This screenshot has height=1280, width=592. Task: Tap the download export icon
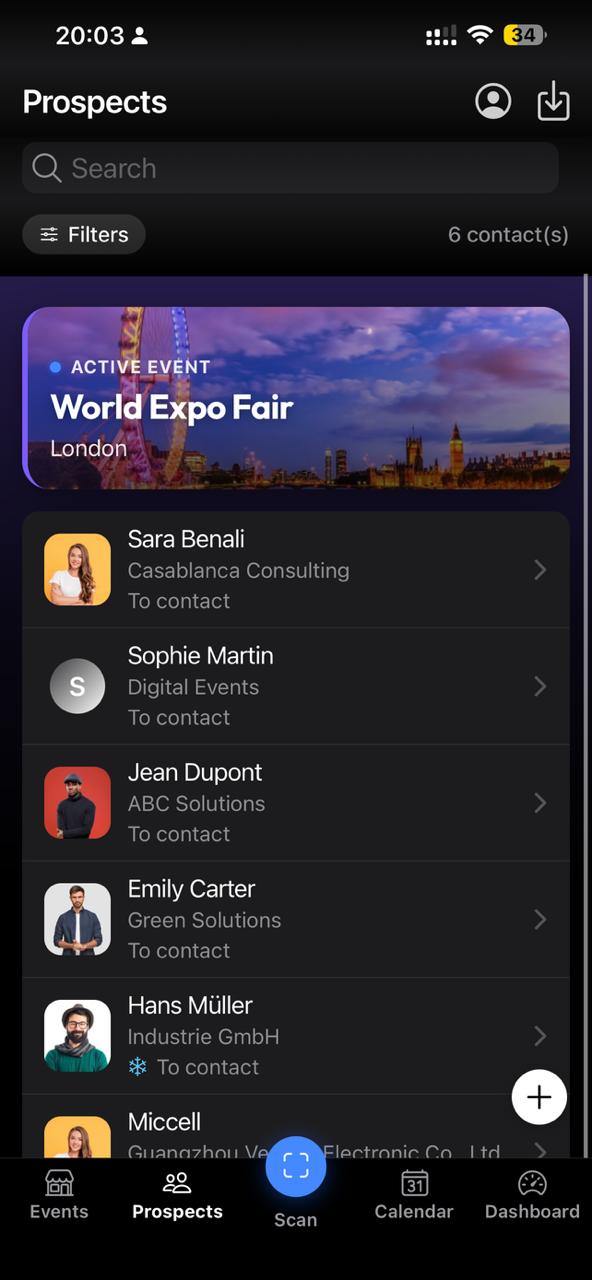click(553, 101)
